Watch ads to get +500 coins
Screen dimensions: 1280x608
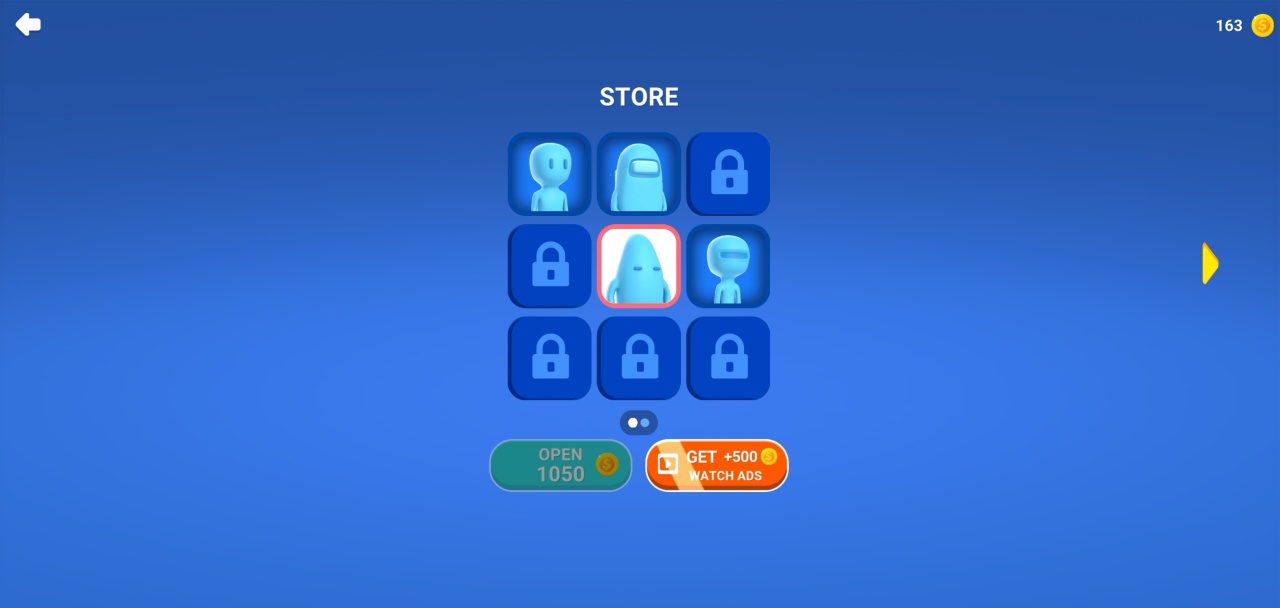(x=717, y=465)
